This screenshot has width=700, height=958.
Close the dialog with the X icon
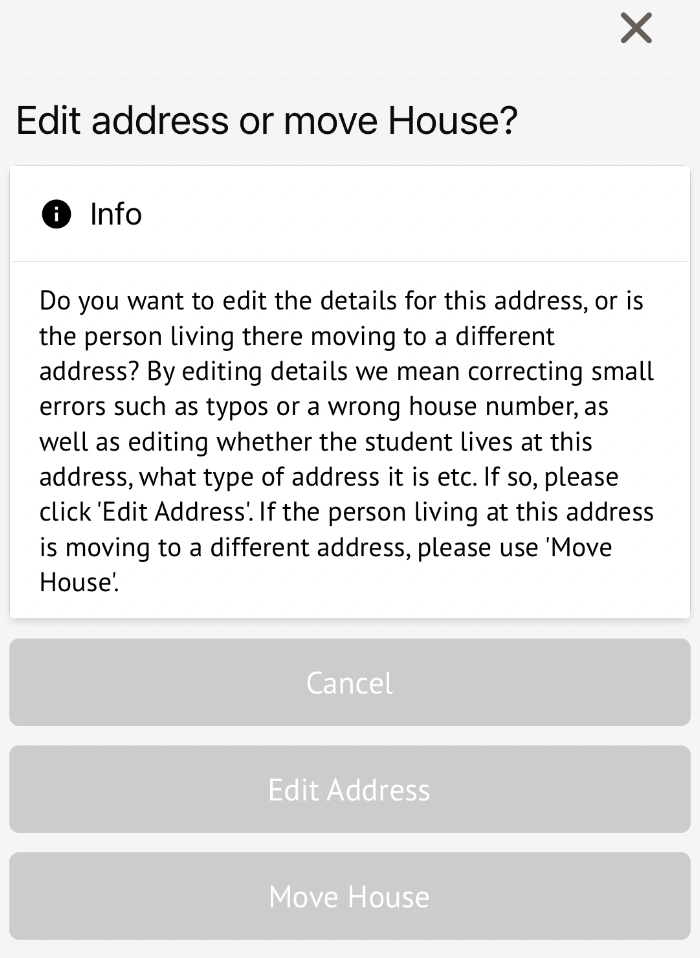click(x=636, y=28)
